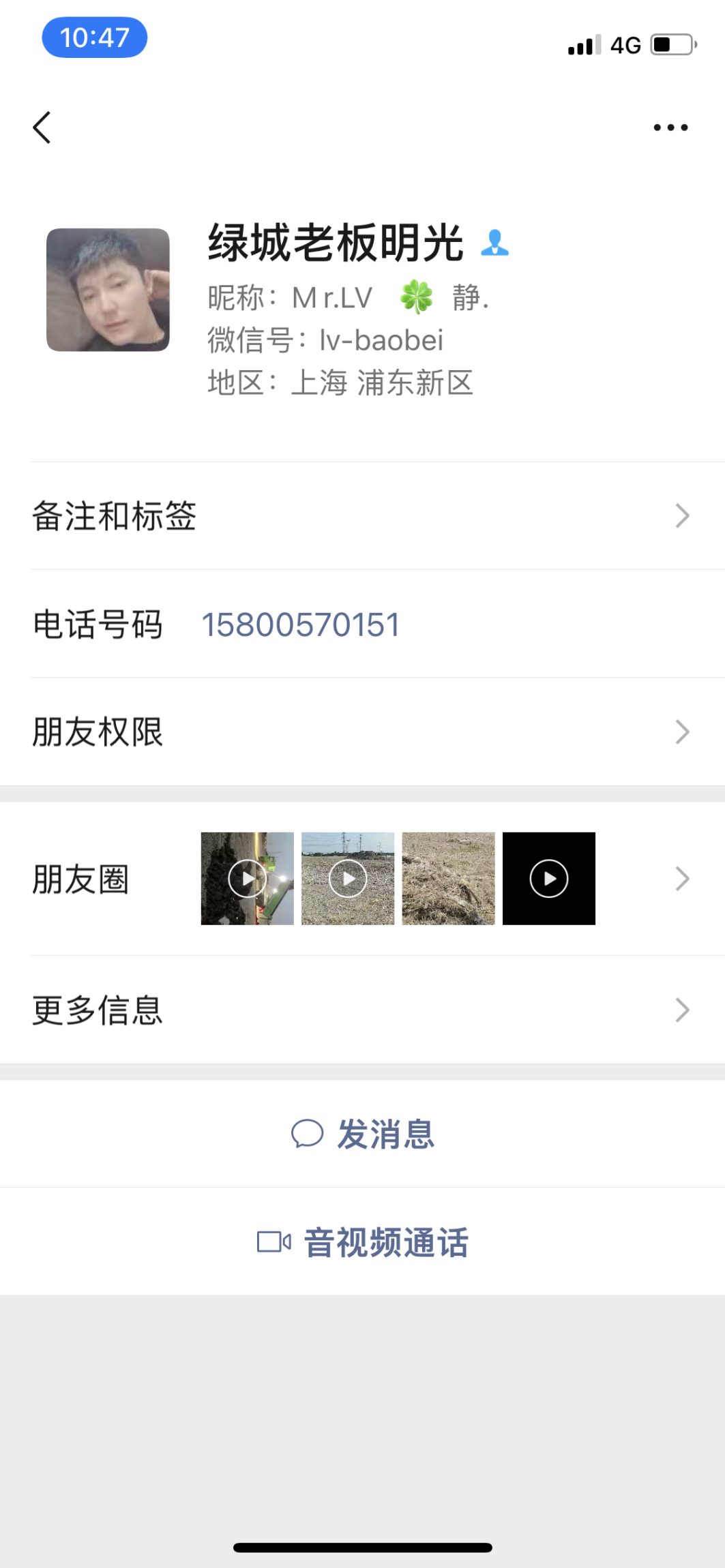Open the 朋友圈 Moments row
Viewport: 725px width, 1568px height.
[x=362, y=879]
